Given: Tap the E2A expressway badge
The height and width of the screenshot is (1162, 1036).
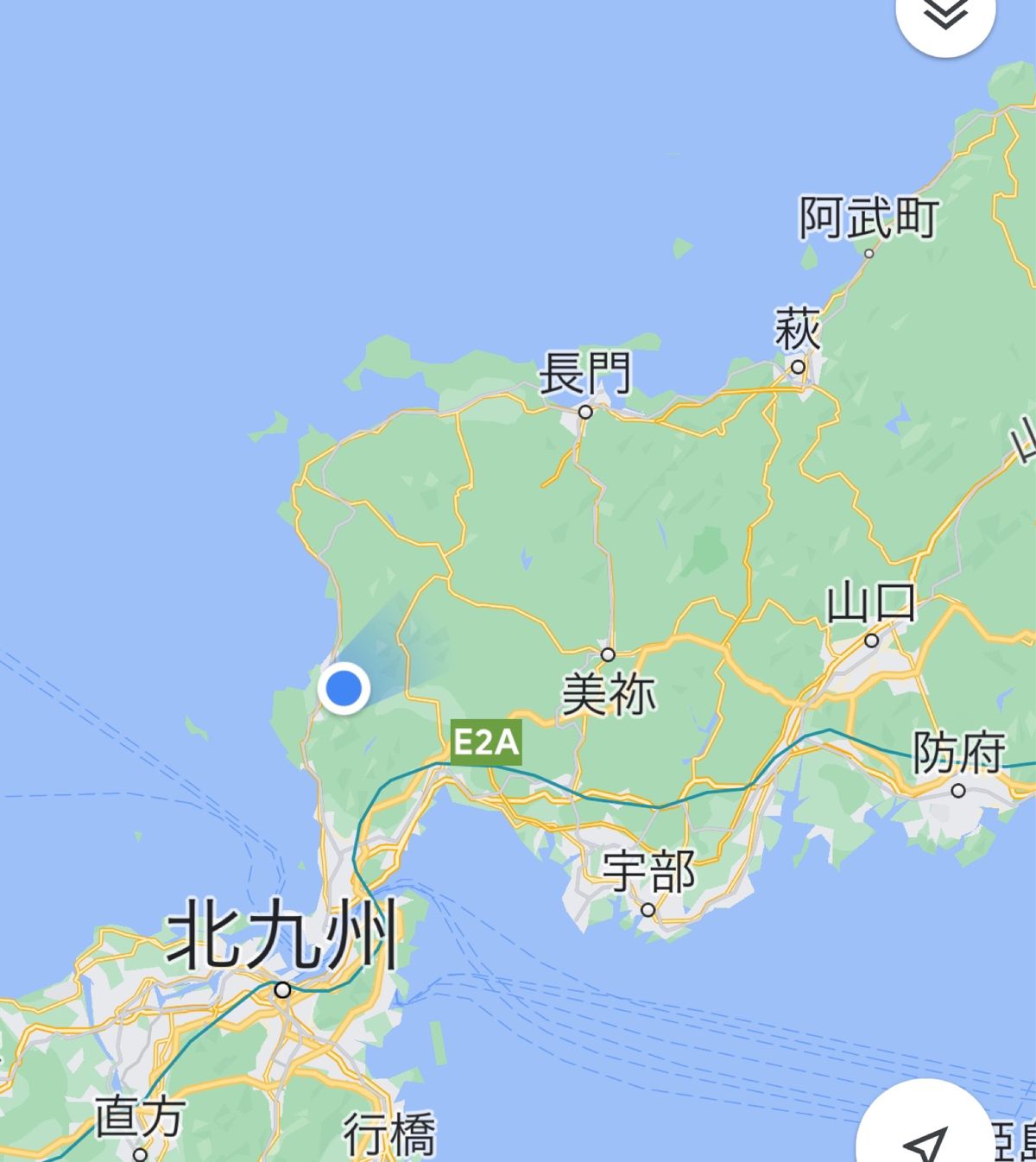Looking at the screenshot, I should tap(486, 742).
